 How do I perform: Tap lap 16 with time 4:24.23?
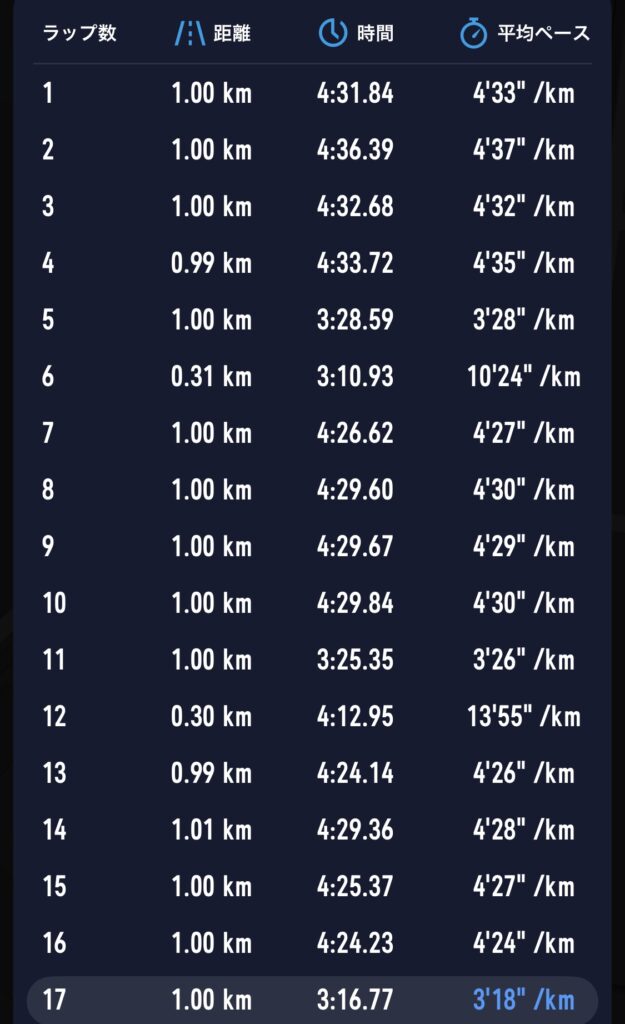[x=312, y=943]
